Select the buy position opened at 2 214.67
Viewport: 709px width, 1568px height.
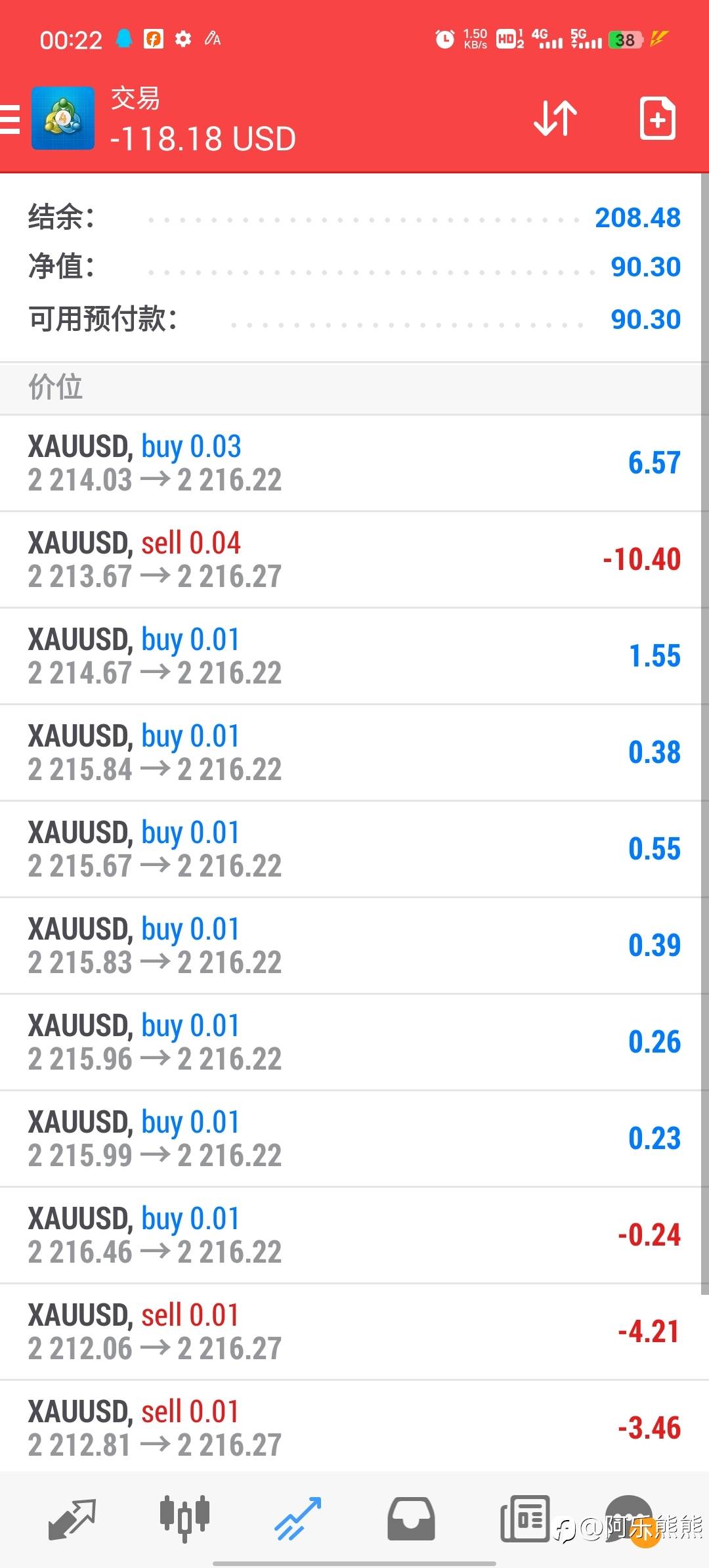click(354, 656)
